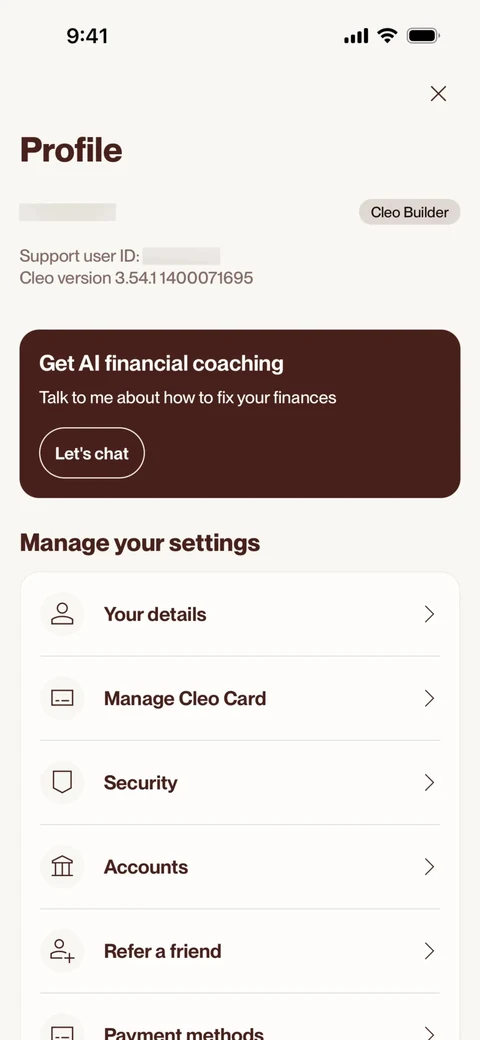
Task: Tap the Let's chat button
Action: pos(91,454)
